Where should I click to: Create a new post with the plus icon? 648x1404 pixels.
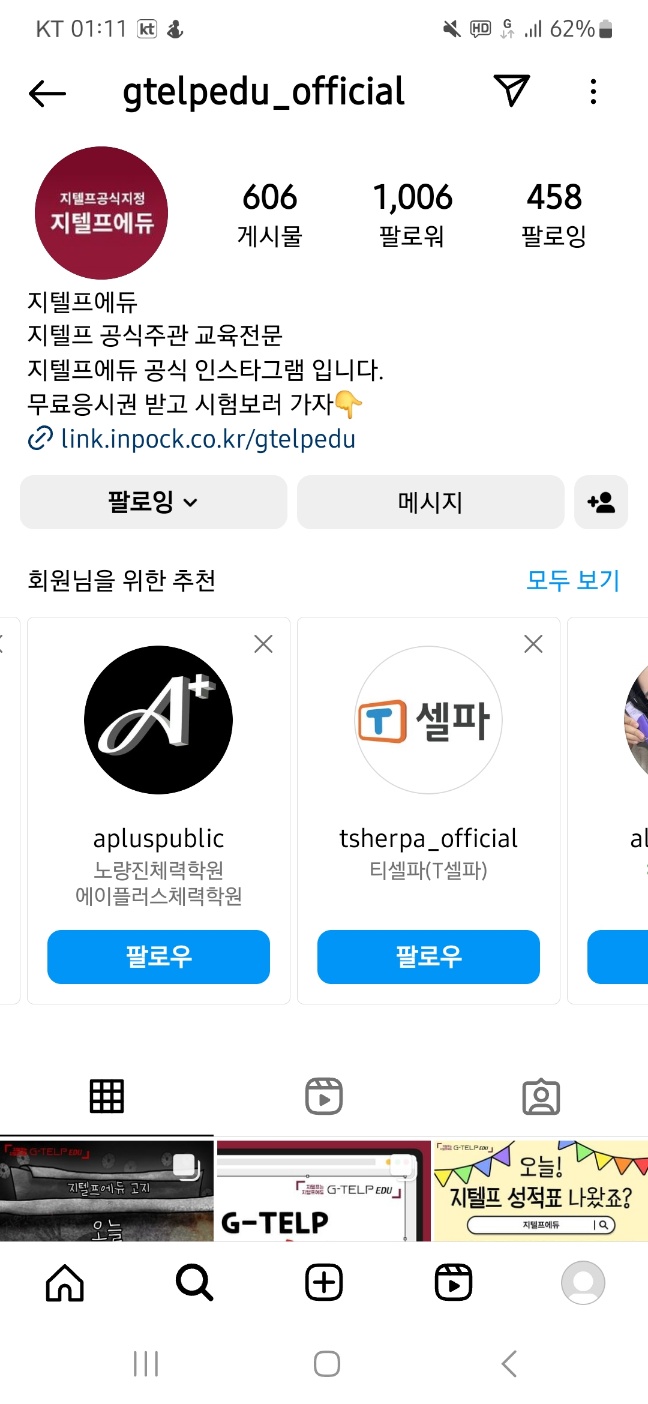pos(324,1282)
